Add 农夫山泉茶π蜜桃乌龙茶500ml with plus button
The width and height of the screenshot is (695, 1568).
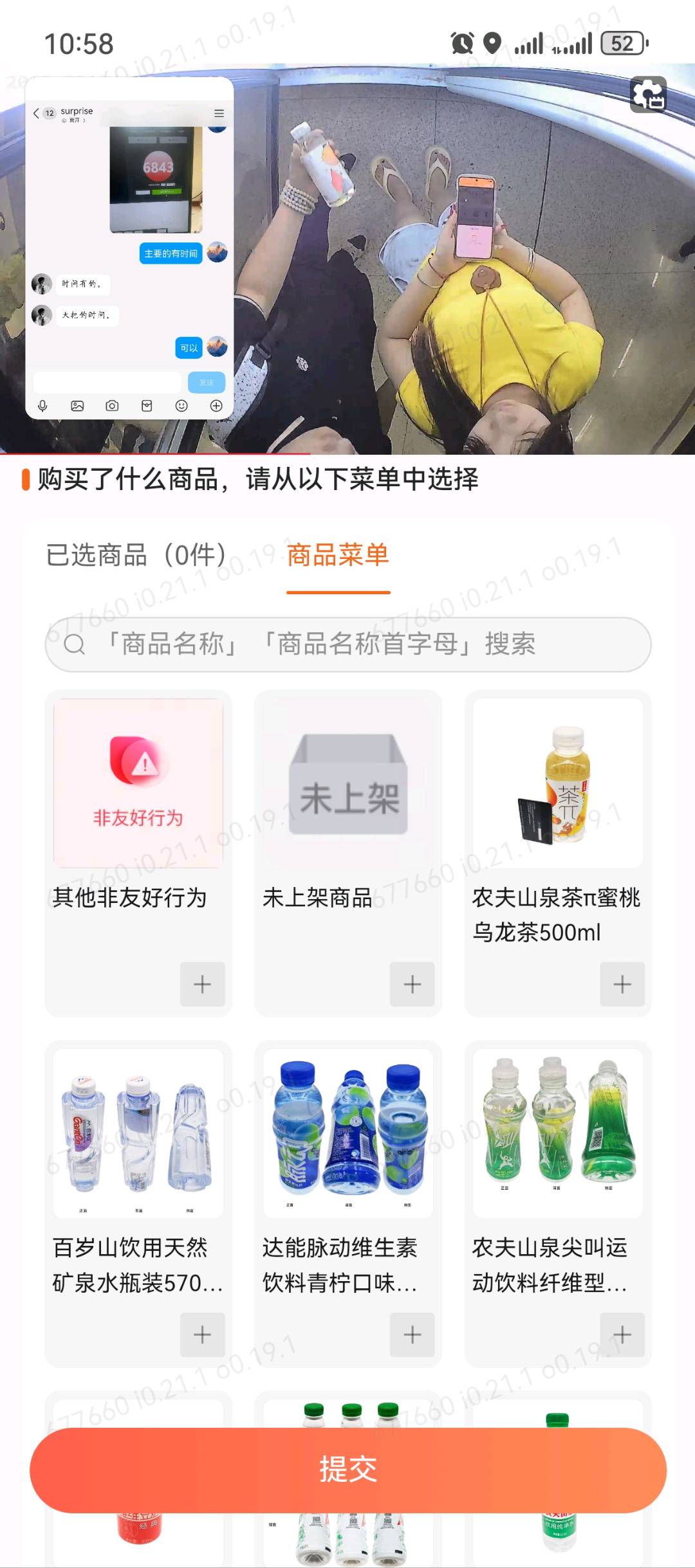click(x=622, y=984)
